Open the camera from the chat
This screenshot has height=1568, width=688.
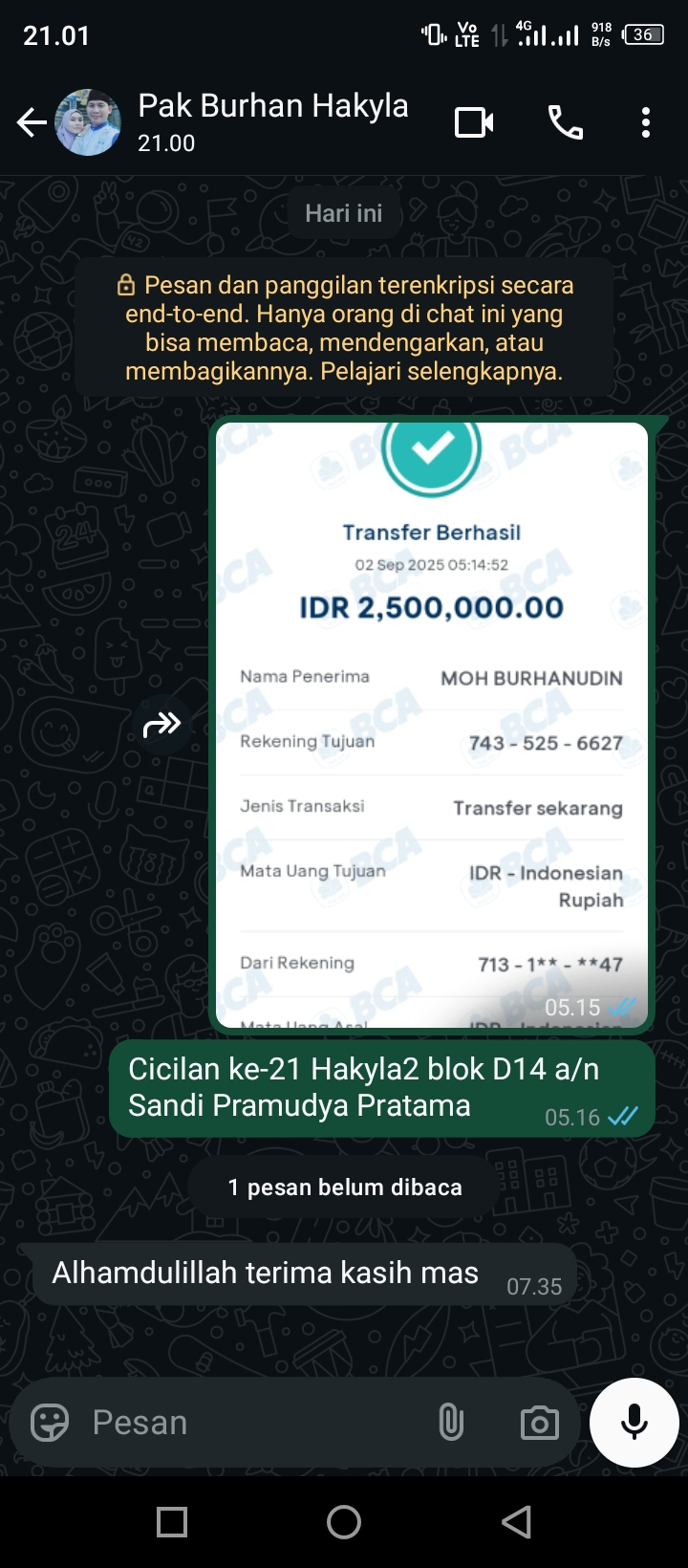[539, 1423]
